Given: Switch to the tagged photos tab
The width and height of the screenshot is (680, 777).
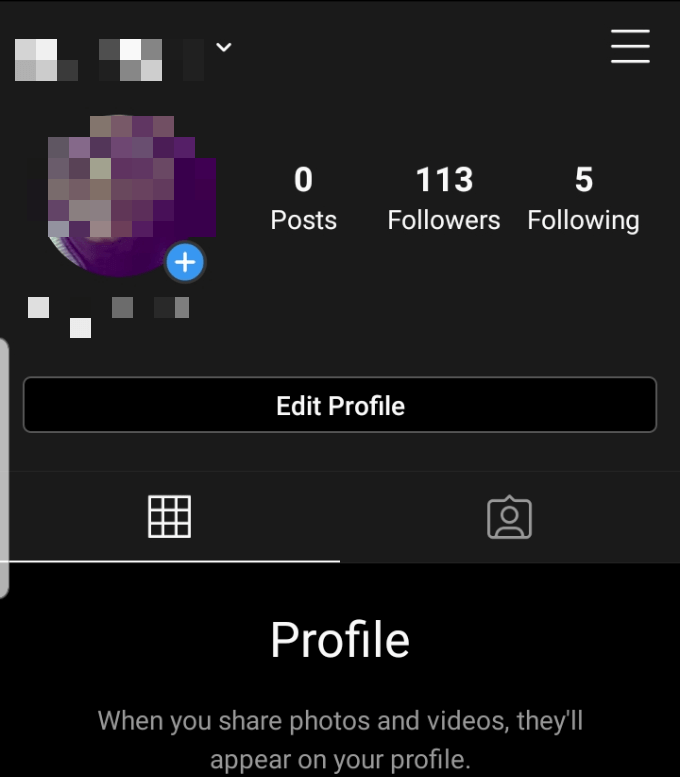Looking at the screenshot, I should [x=509, y=517].
